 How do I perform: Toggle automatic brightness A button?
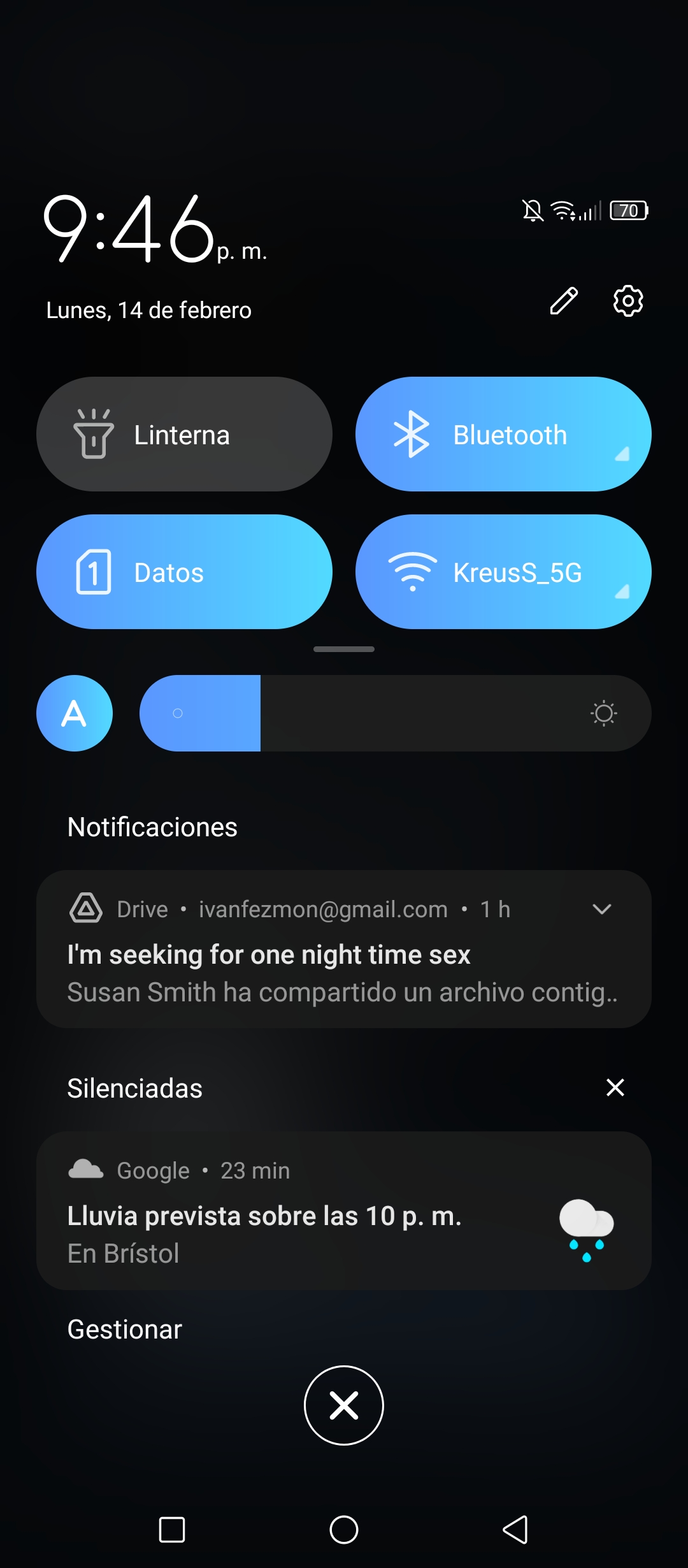(75, 713)
